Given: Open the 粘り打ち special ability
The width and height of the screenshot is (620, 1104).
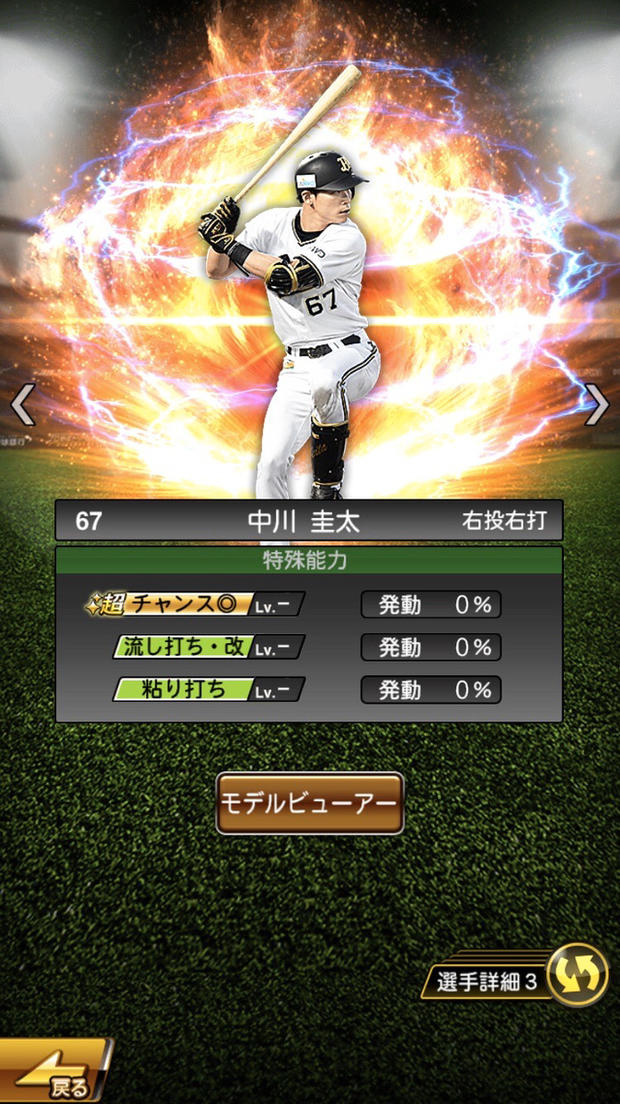Looking at the screenshot, I should (x=208, y=689).
